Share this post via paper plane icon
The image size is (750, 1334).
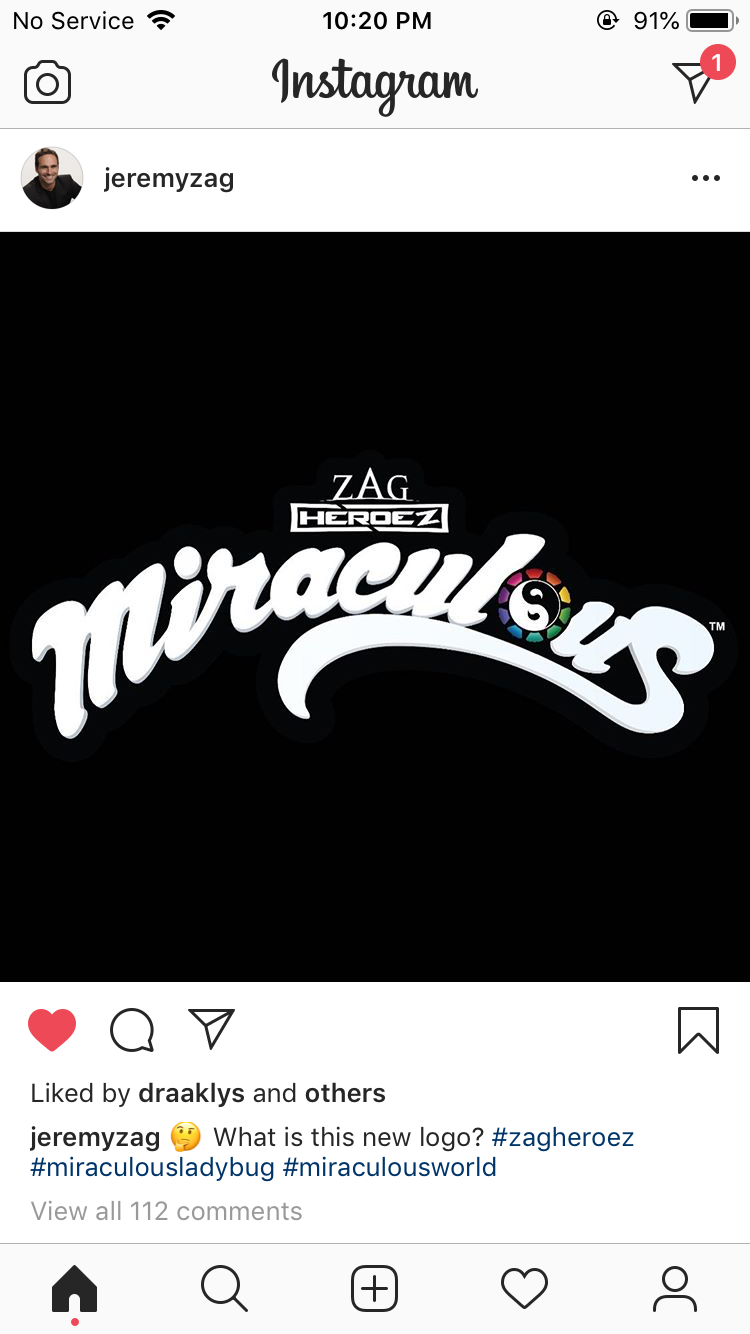coord(211,1028)
